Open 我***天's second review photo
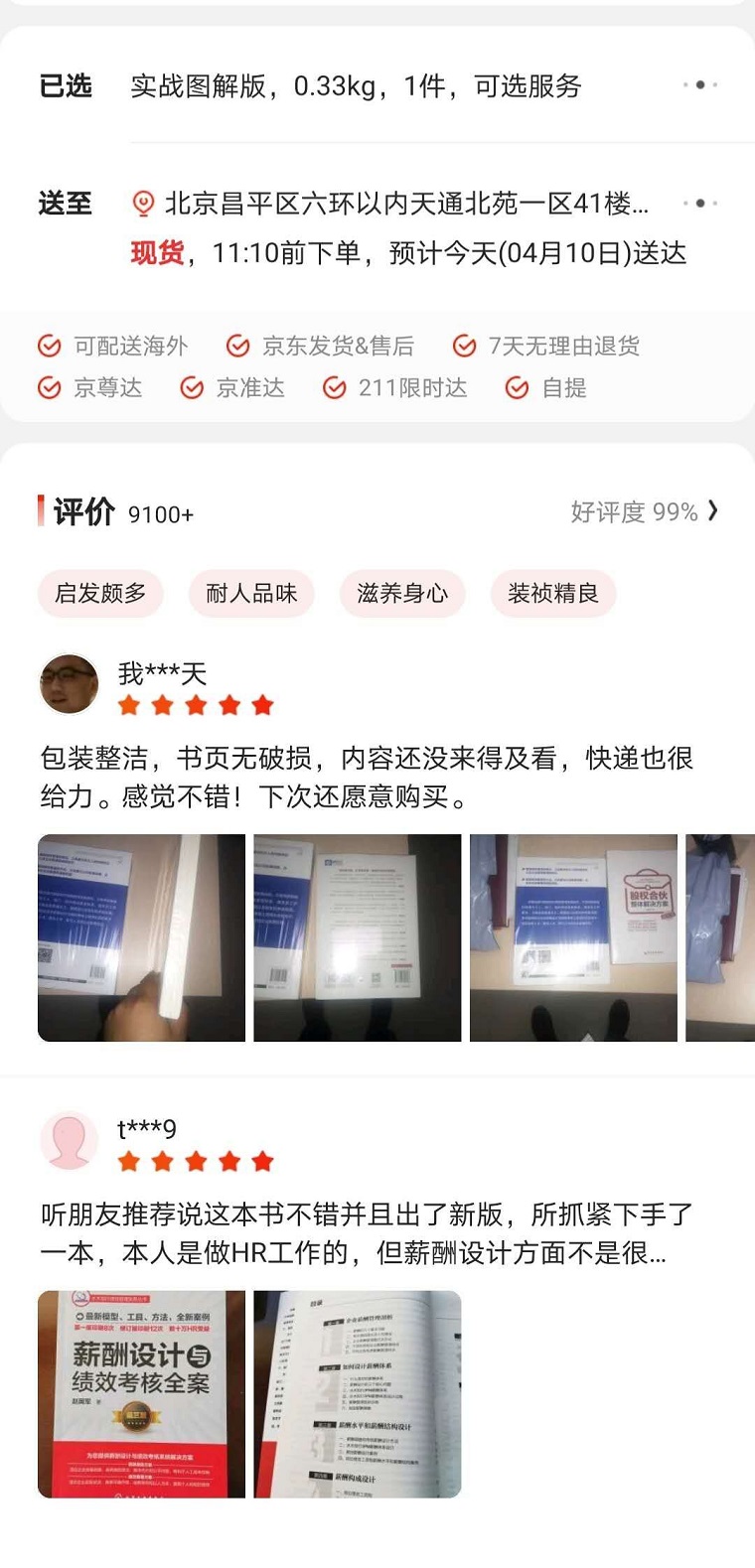This screenshot has width=755, height=1568. (358, 937)
